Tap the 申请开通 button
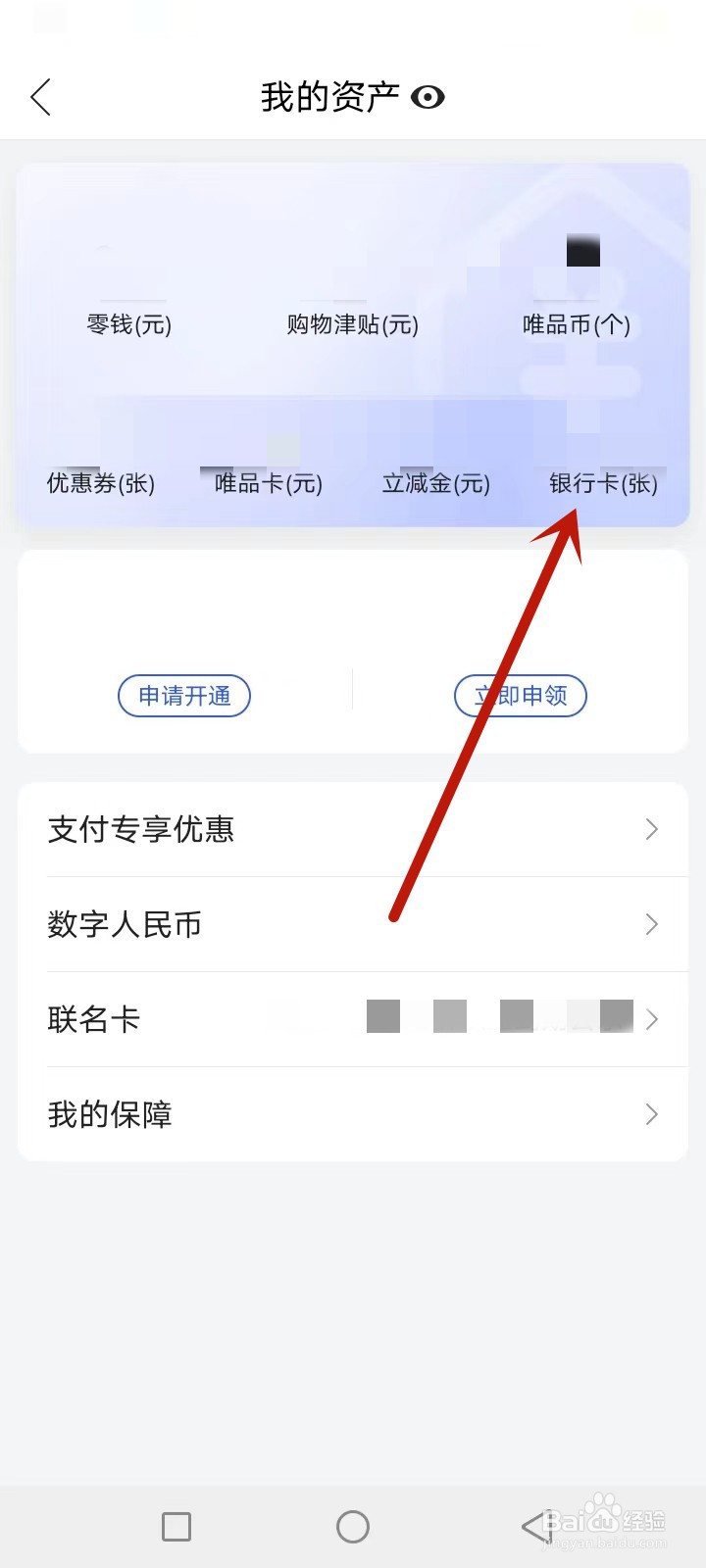Screen dimensions: 706x1568 point(183,696)
